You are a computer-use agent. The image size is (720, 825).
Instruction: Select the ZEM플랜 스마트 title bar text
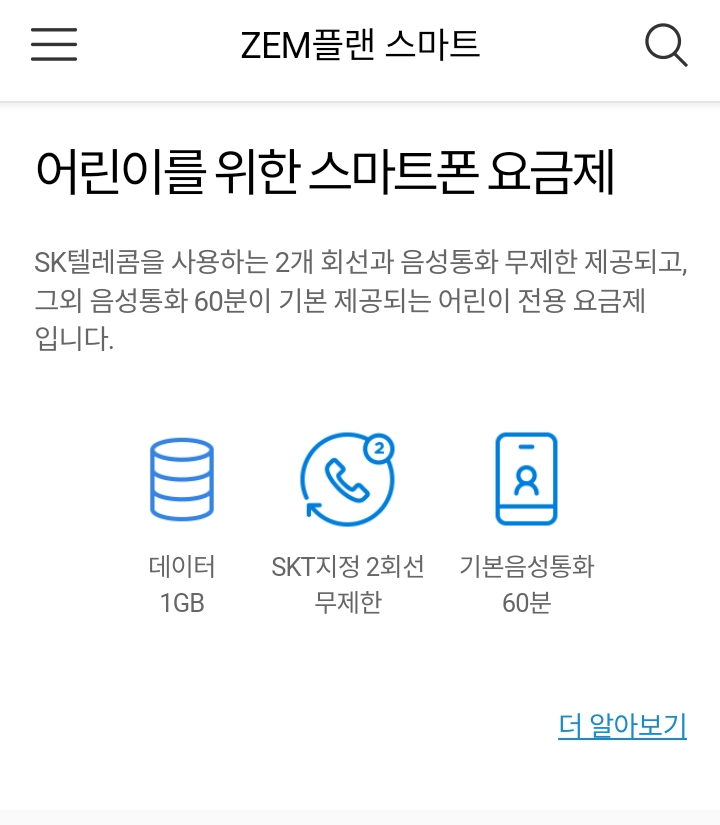tap(360, 46)
